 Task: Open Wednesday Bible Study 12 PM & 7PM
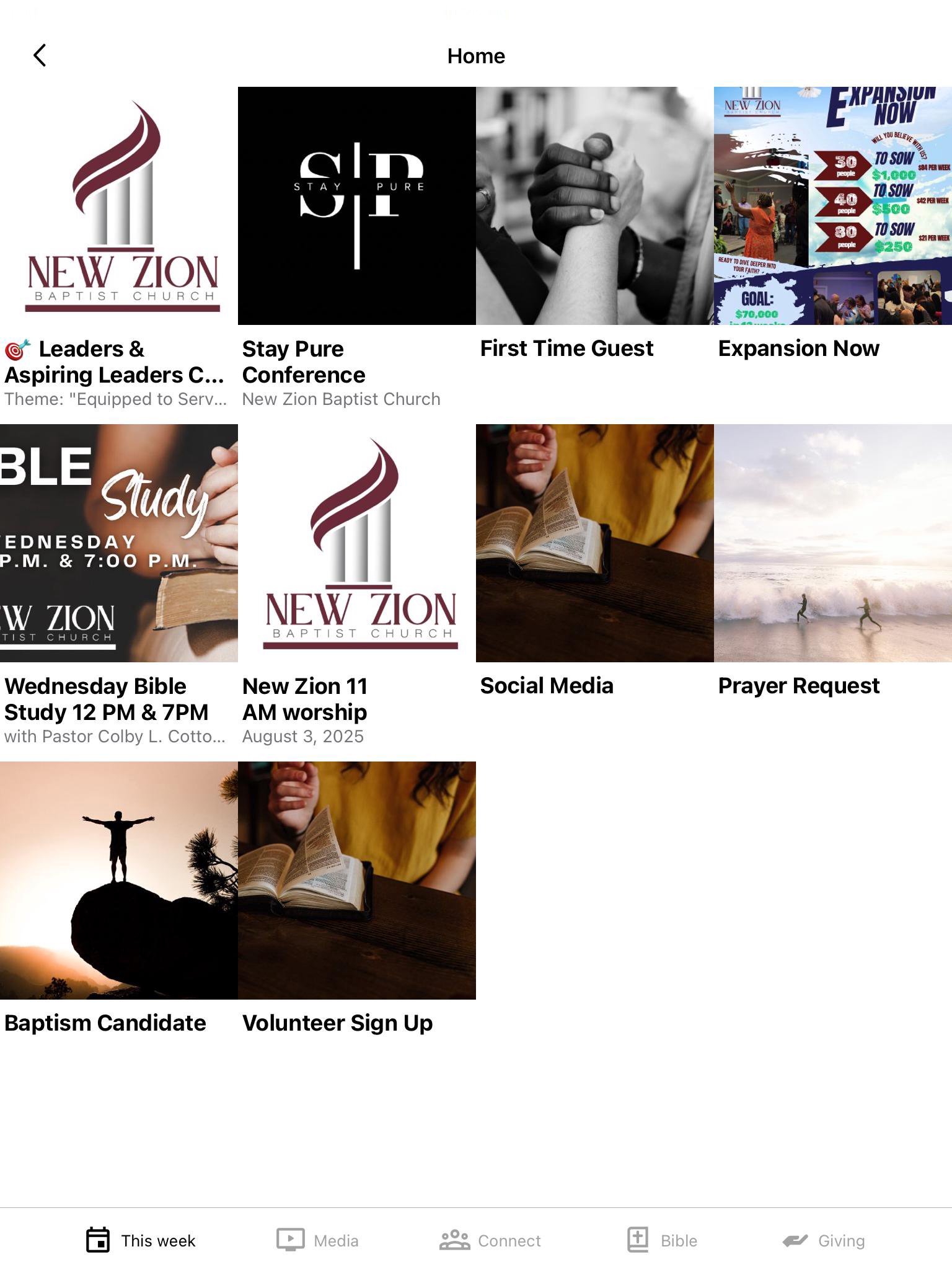tap(119, 543)
